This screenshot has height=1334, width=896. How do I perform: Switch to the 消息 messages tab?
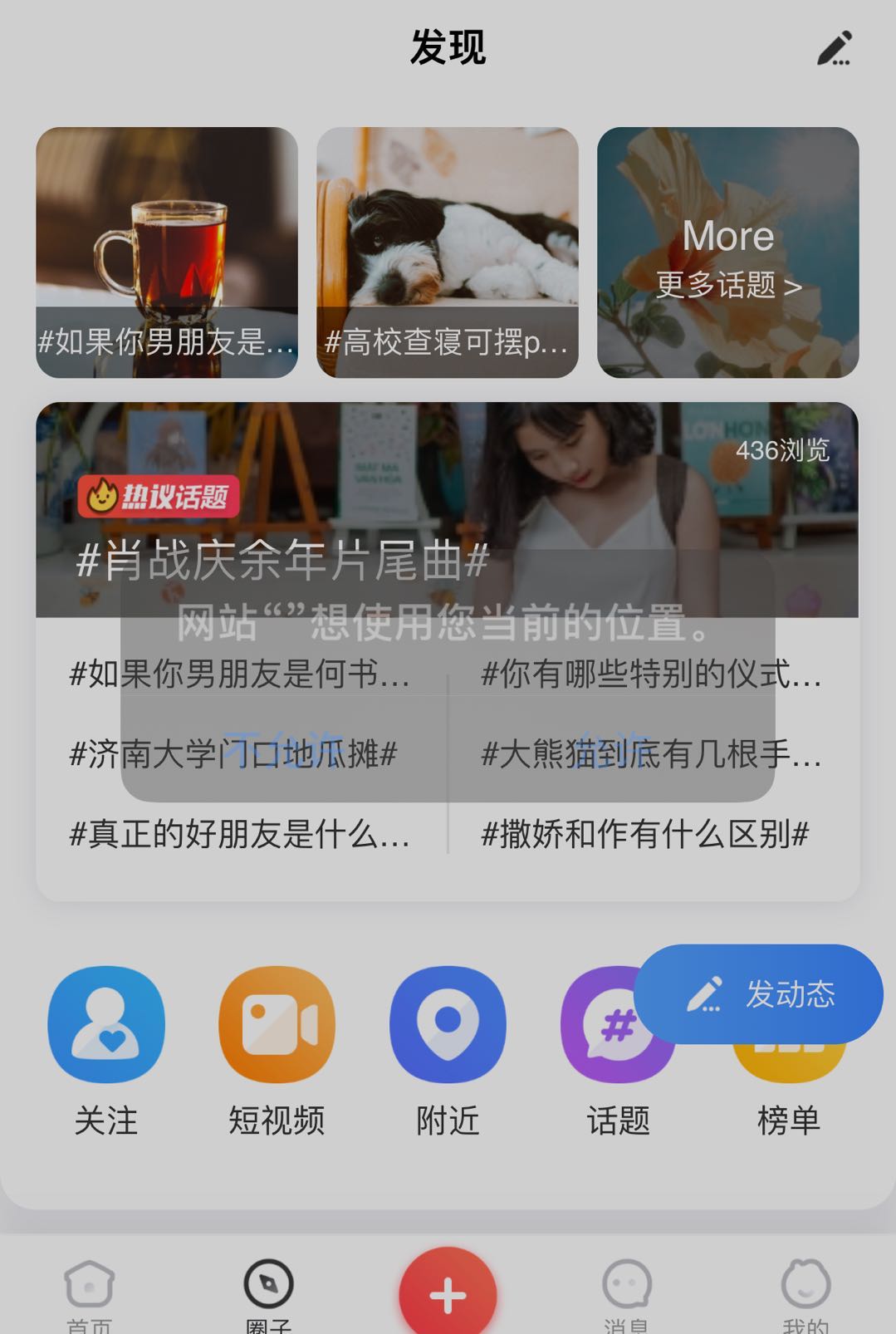pyautogui.click(x=626, y=1294)
